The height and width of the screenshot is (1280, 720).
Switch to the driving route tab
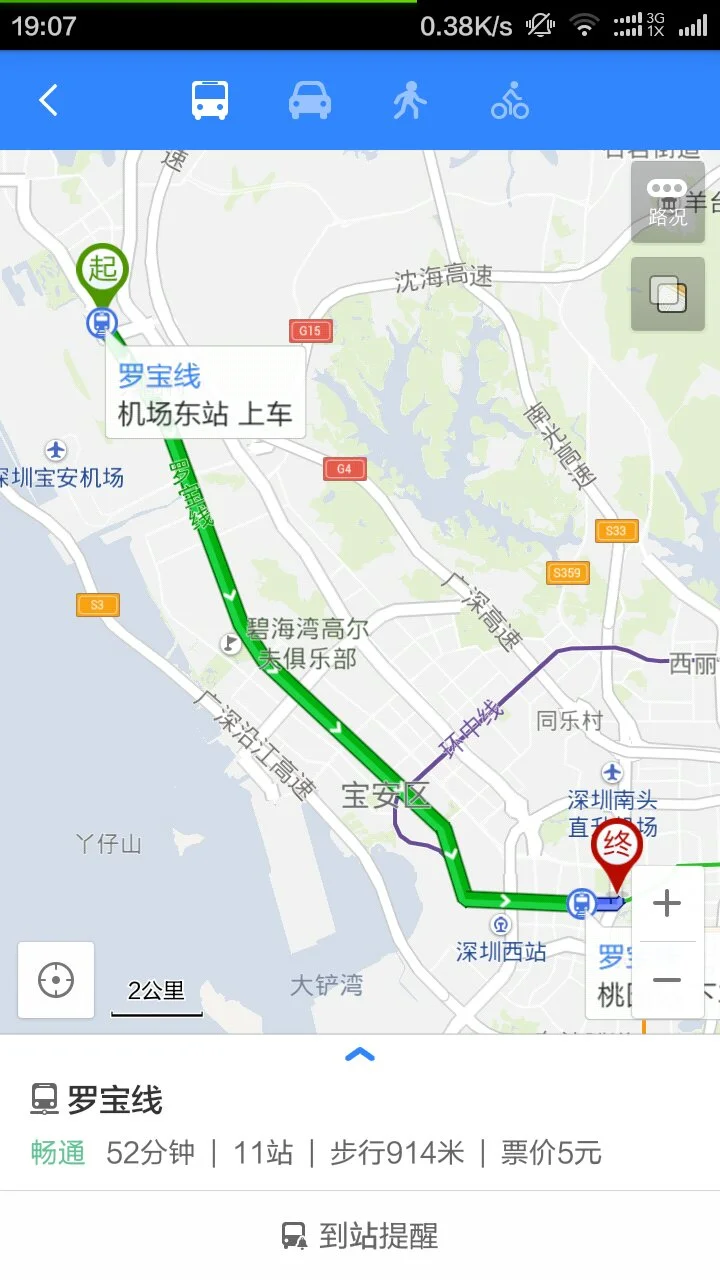click(x=310, y=99)
